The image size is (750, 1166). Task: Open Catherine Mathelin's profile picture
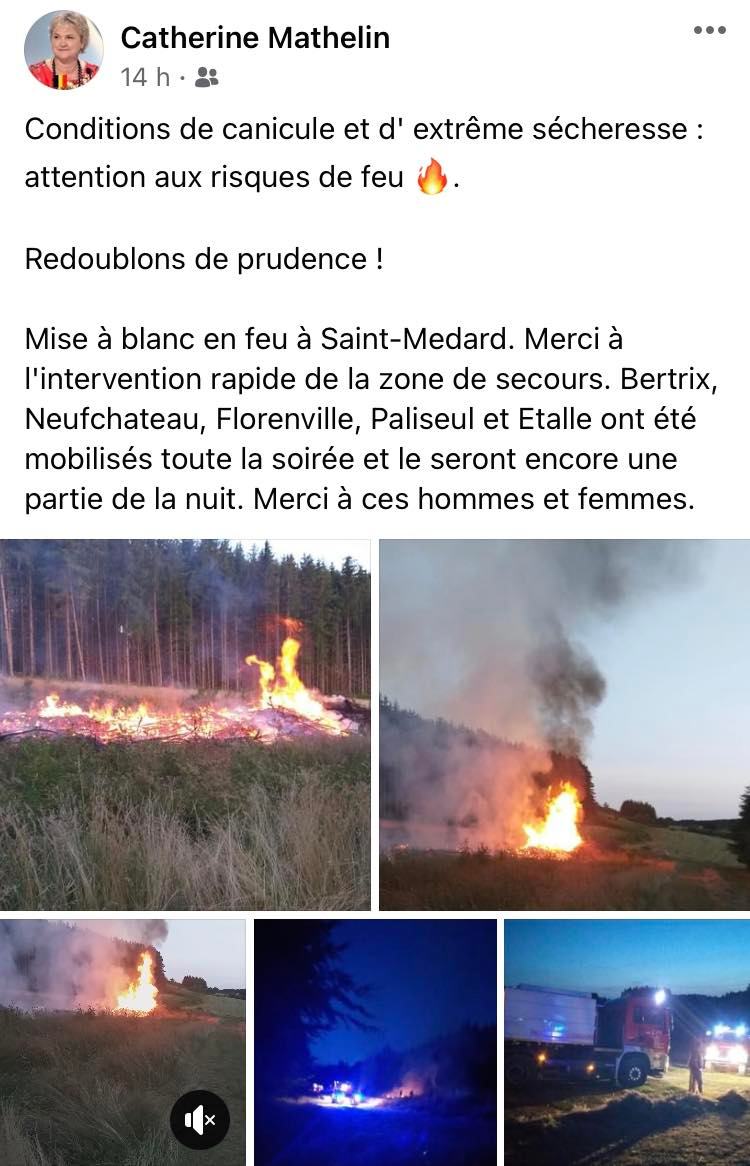[x=63, y=51]
